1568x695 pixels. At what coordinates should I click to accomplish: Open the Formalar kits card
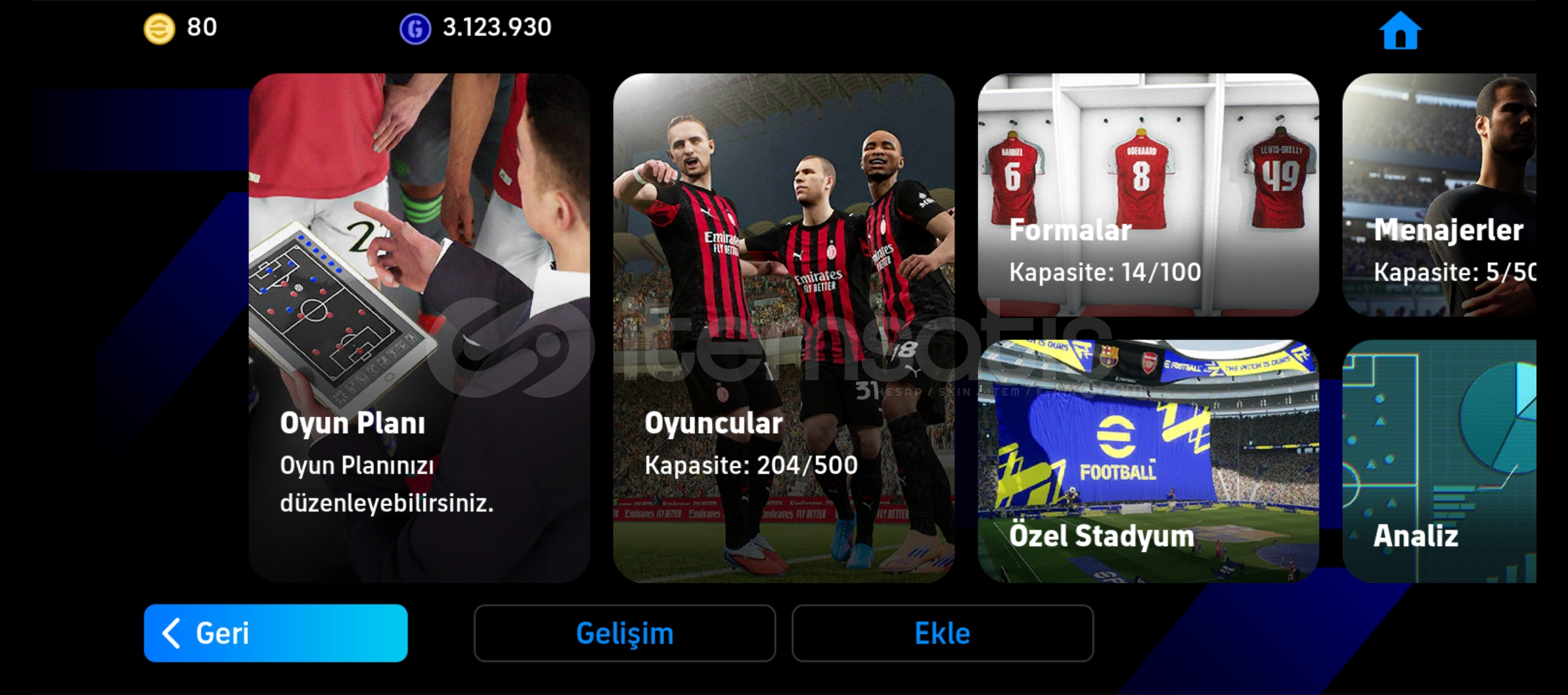pyautogui.click(x=1148, y=194)
